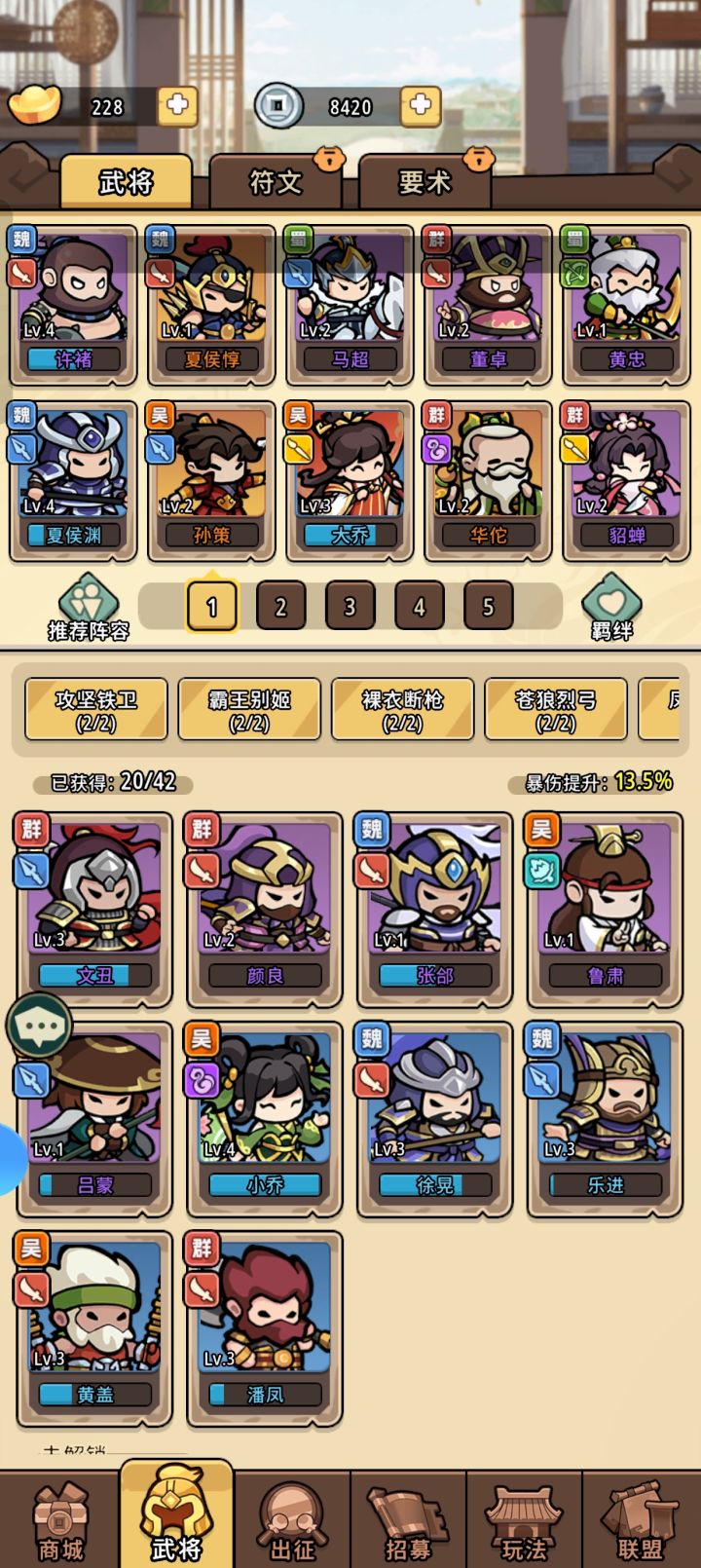View the 霸王别姬 bond details

click(x=249, y=711)
